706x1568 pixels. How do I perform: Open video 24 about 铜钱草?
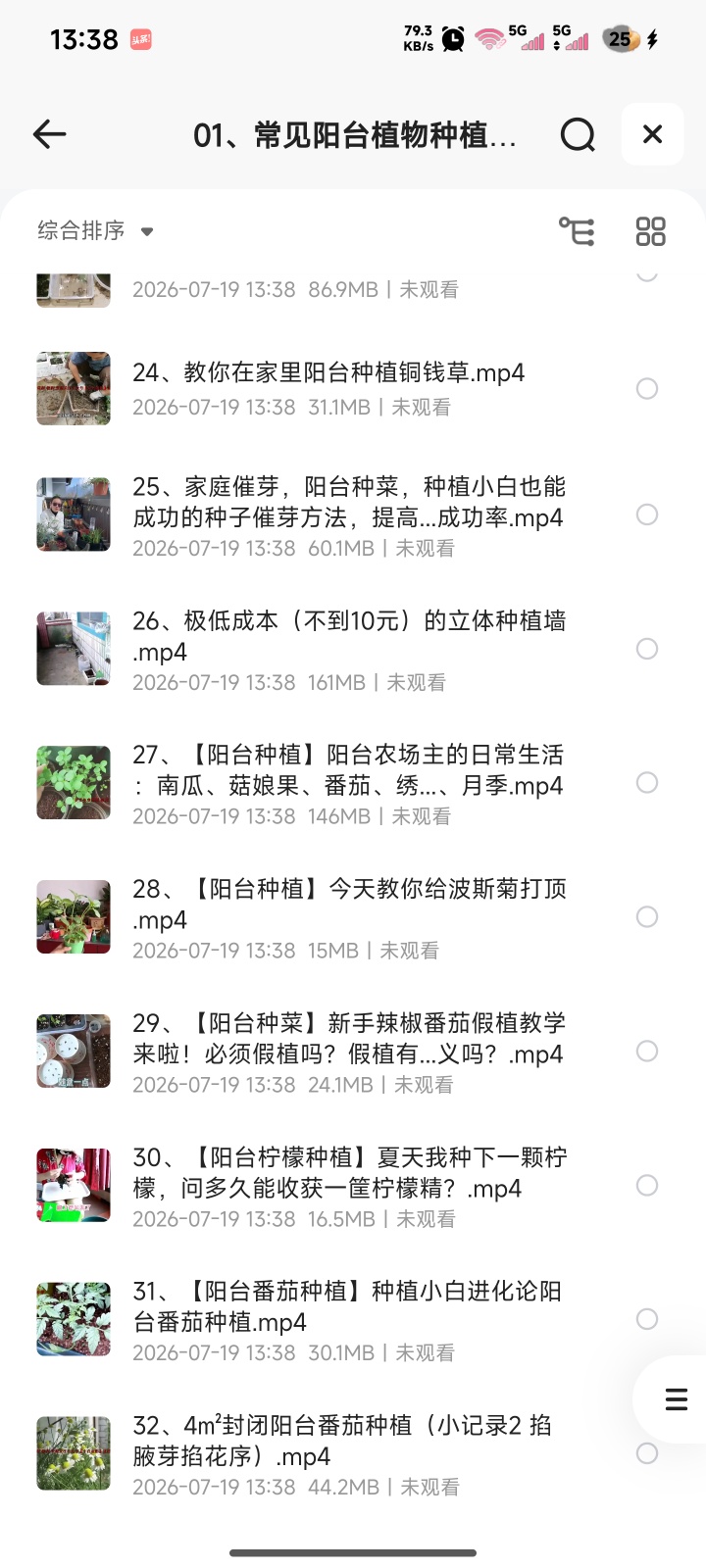328,389
